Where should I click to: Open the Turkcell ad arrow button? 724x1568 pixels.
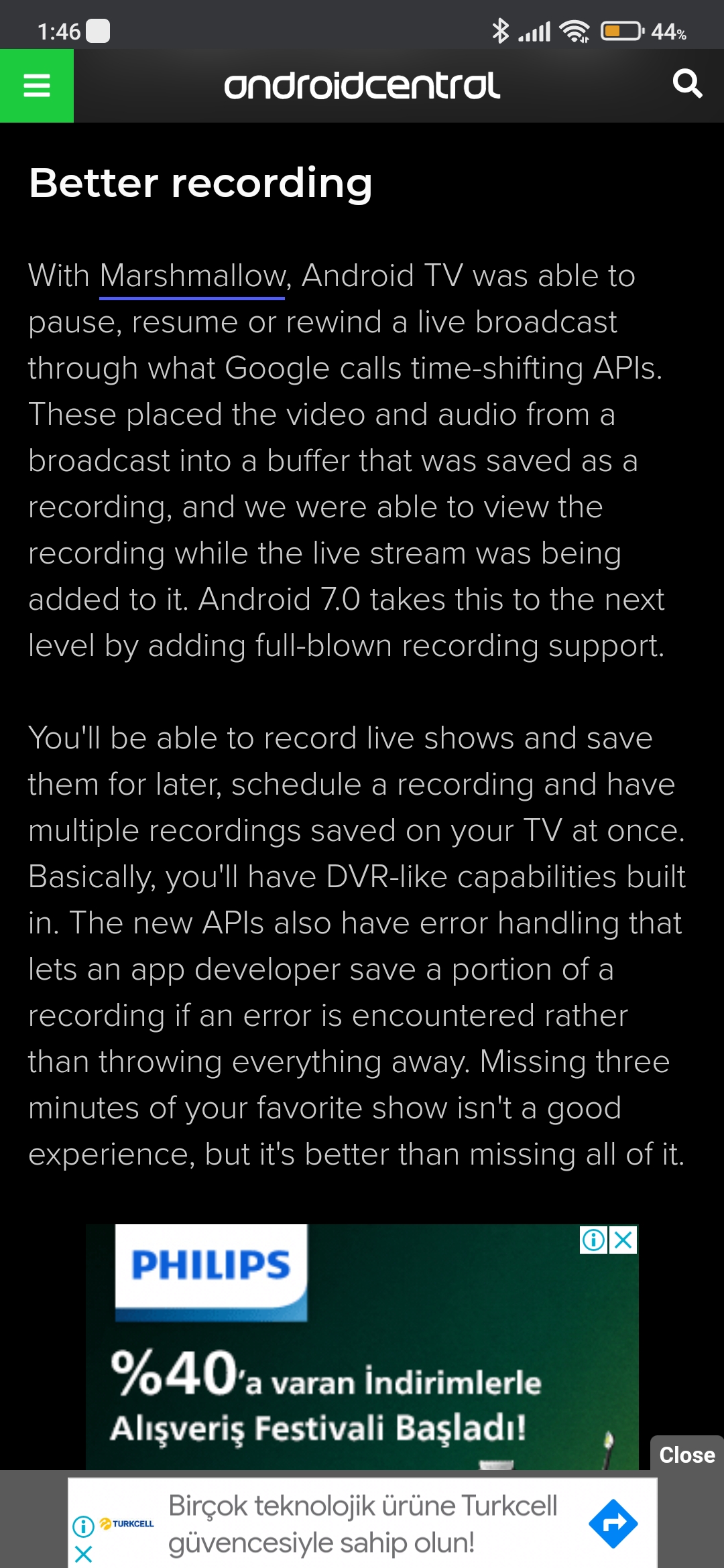pyautogui.click(x=613, y=1524)
